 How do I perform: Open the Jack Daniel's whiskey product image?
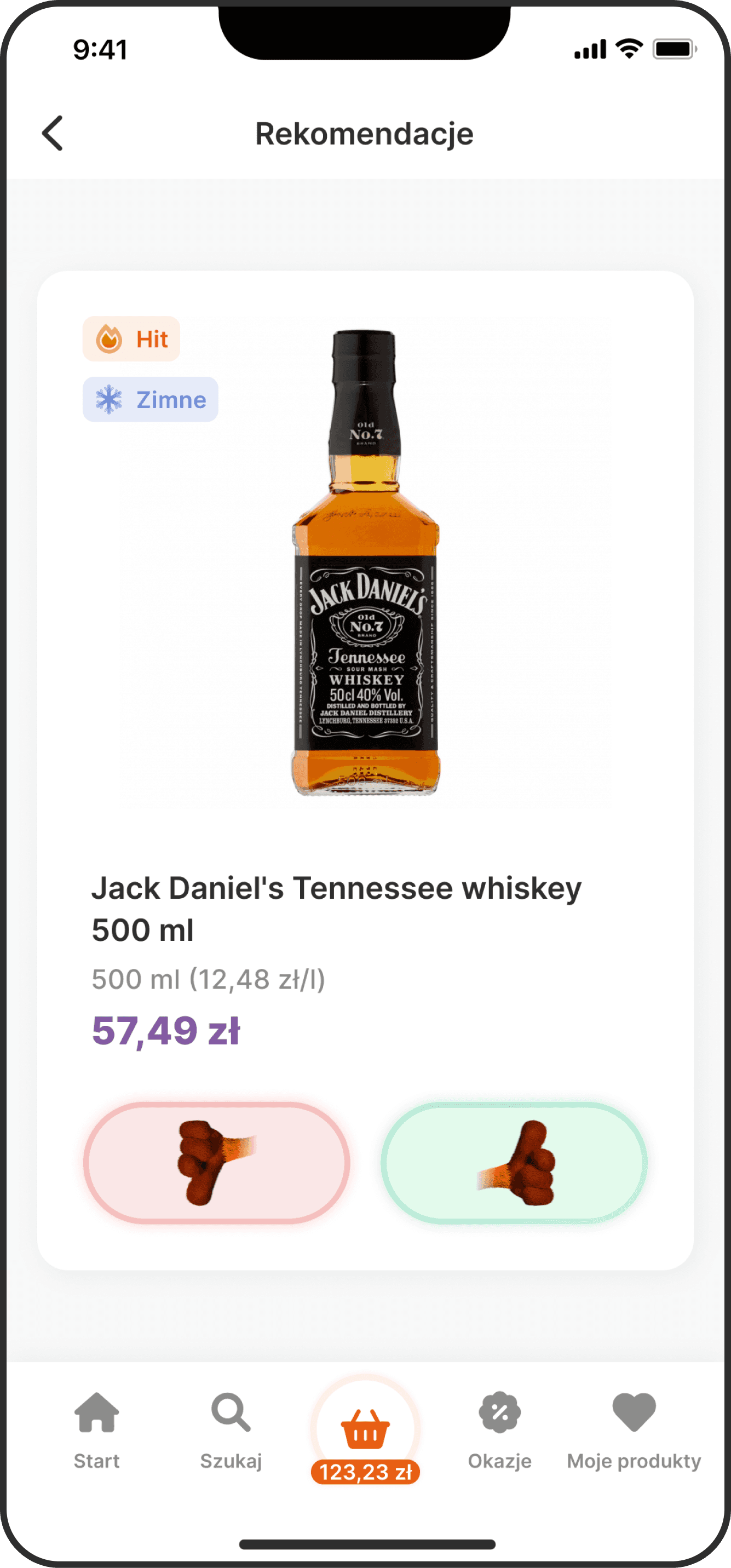tap(365, 563)
